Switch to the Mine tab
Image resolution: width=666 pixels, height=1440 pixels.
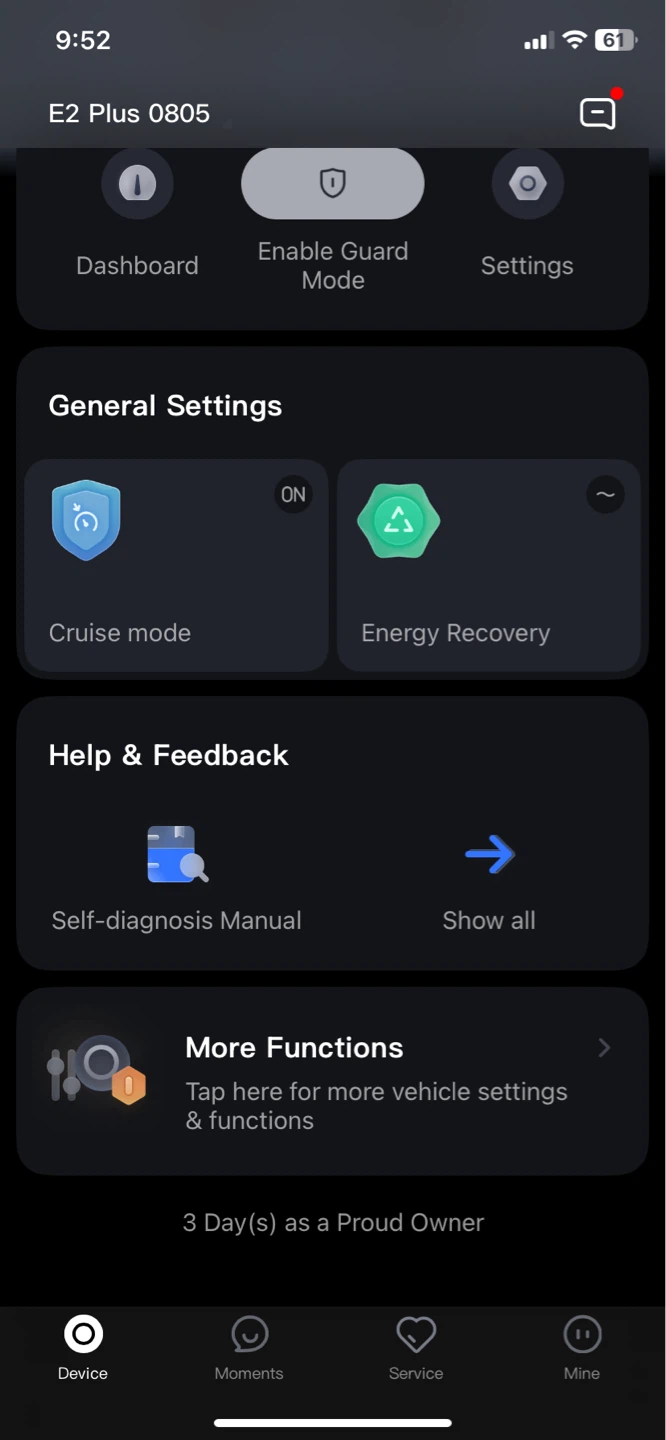[x=582, y=1349]
